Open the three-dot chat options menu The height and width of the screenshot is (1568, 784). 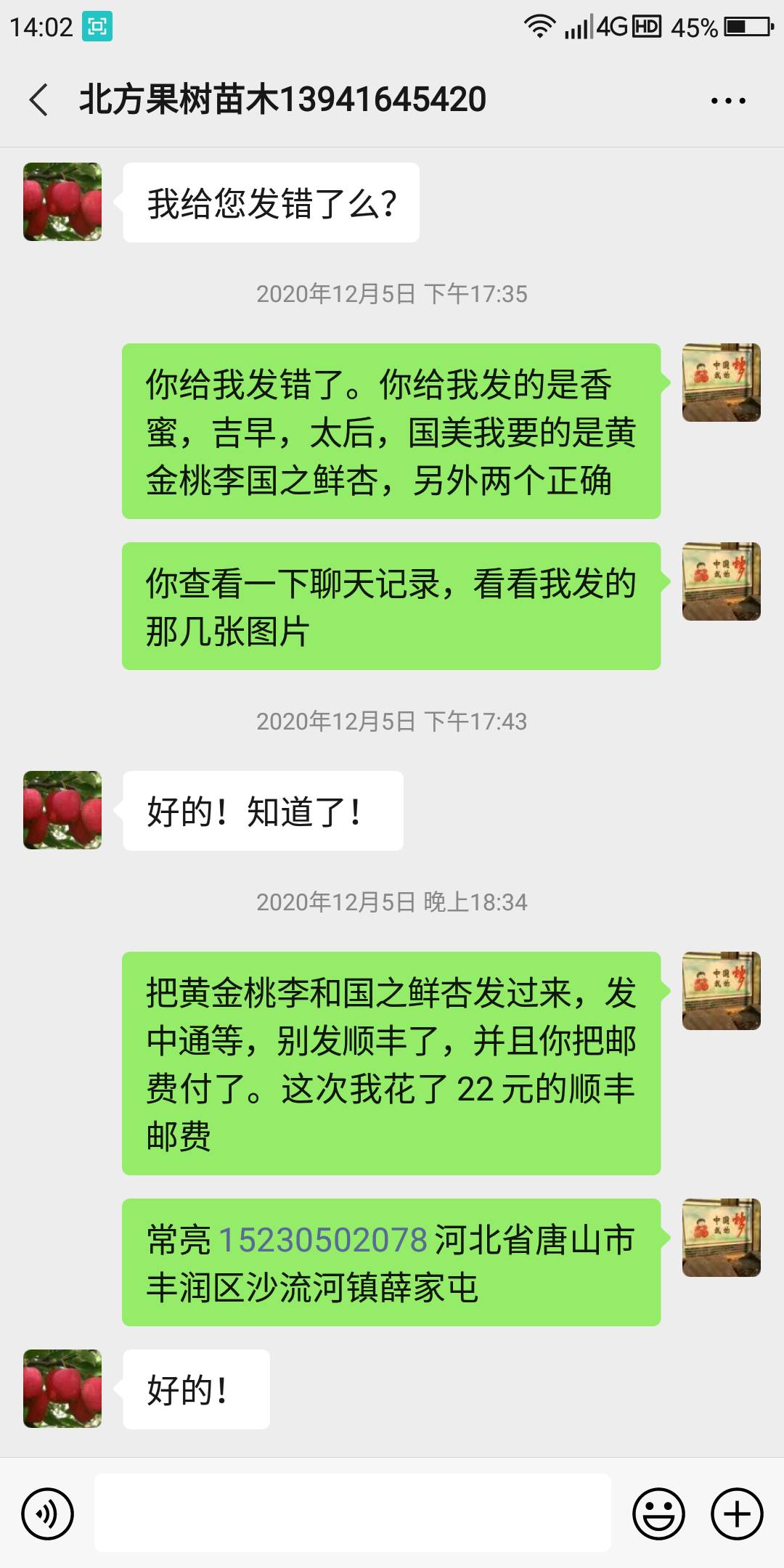pos(727,101)
